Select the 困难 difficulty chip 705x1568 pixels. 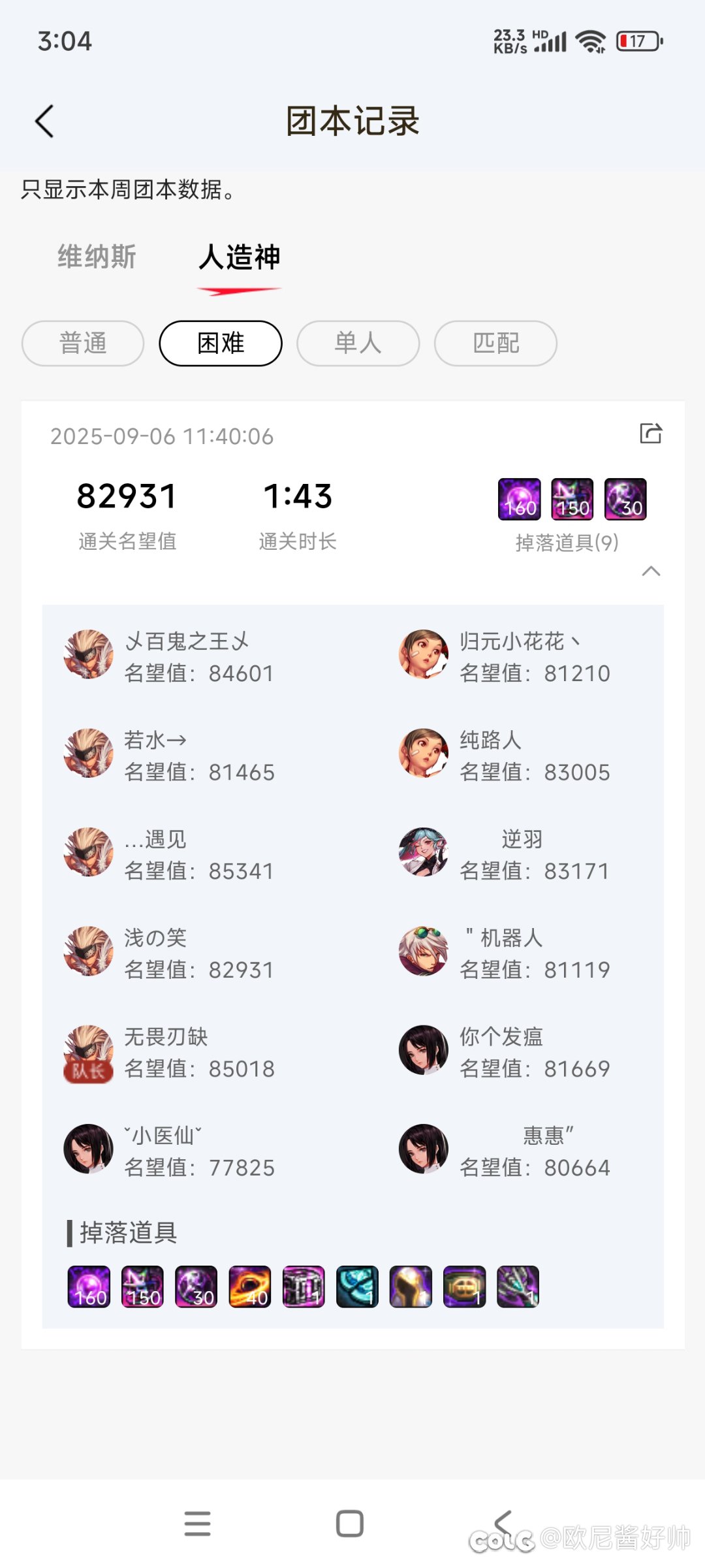[x=221, y=344]
